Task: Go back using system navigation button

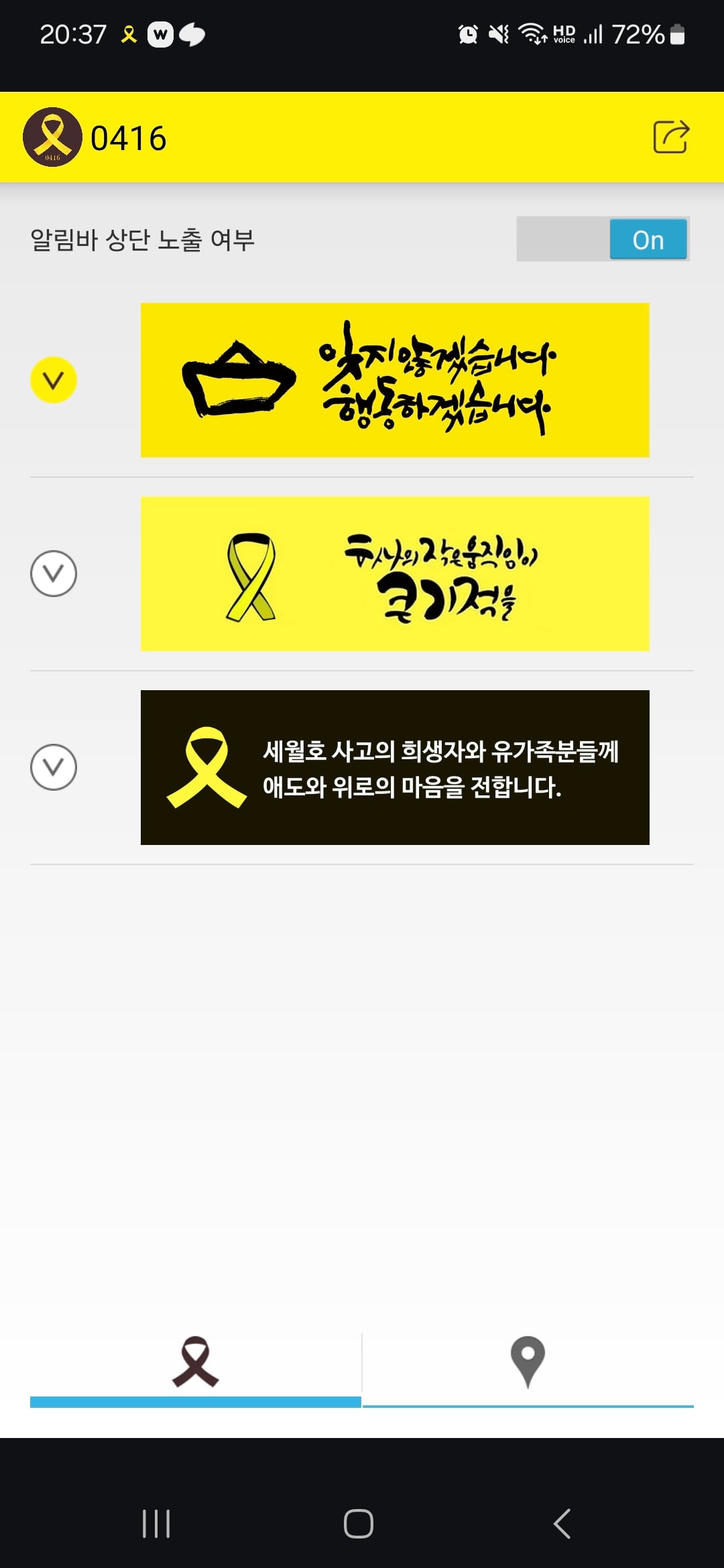Action: coord(562,1523)
